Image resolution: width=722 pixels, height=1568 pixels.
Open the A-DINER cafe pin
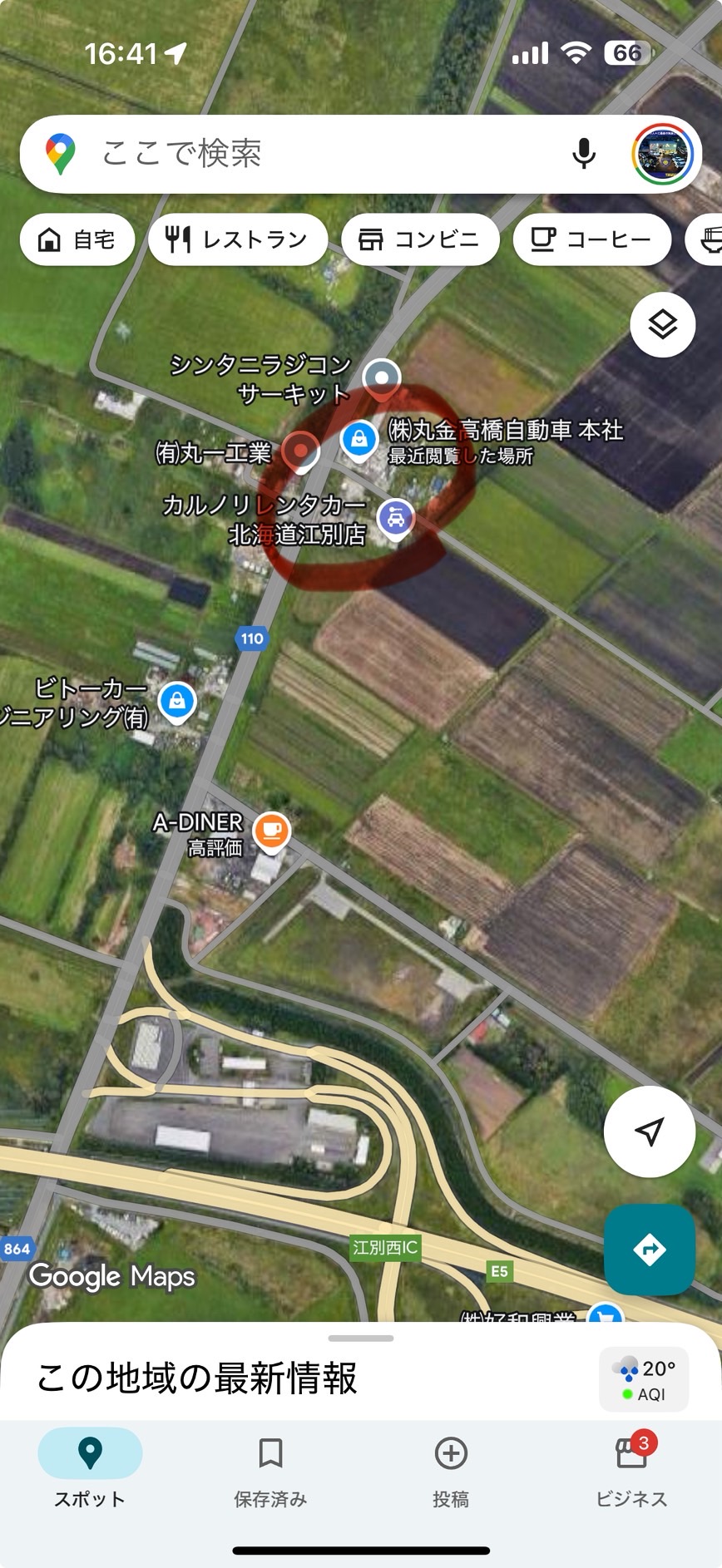point(271,830)
